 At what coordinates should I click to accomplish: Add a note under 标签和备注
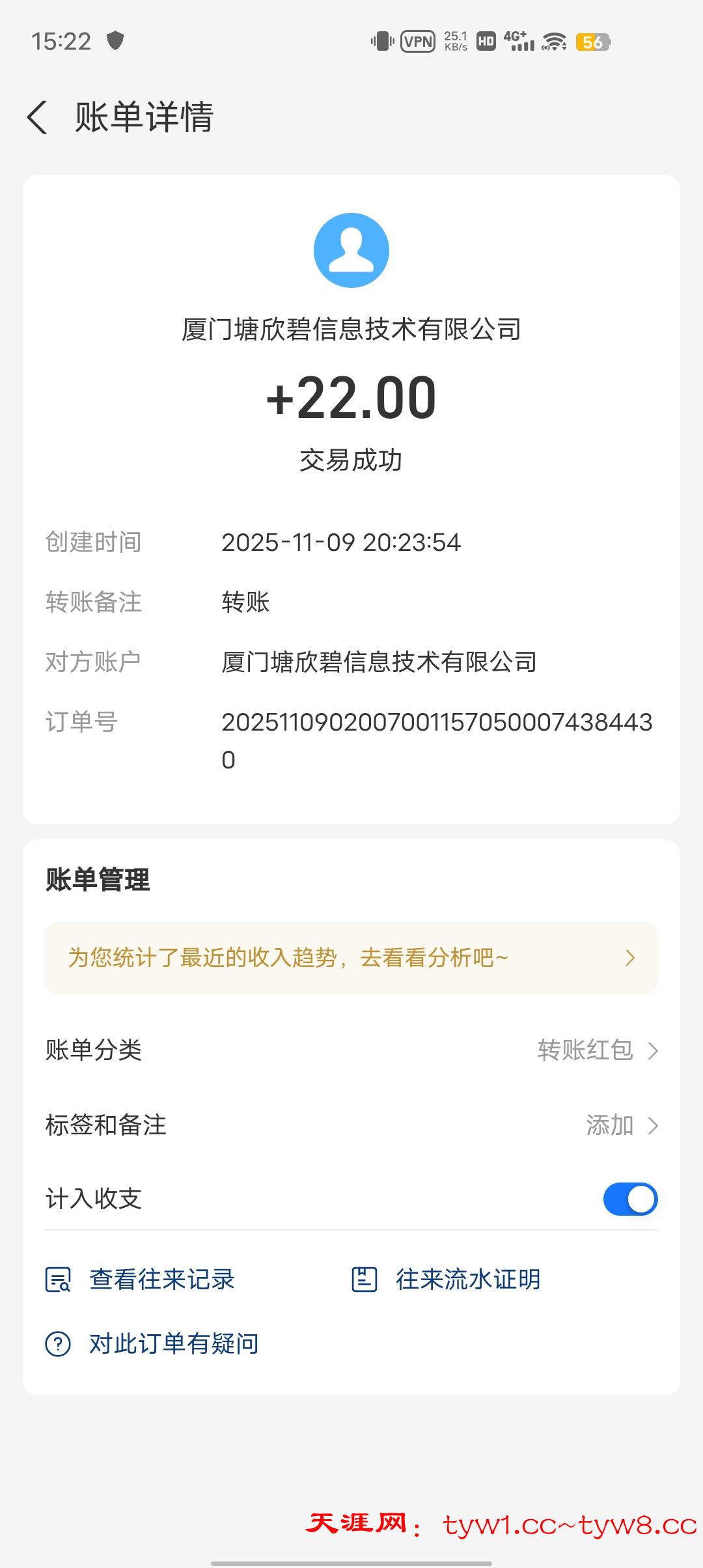(x=621, y=1125)
